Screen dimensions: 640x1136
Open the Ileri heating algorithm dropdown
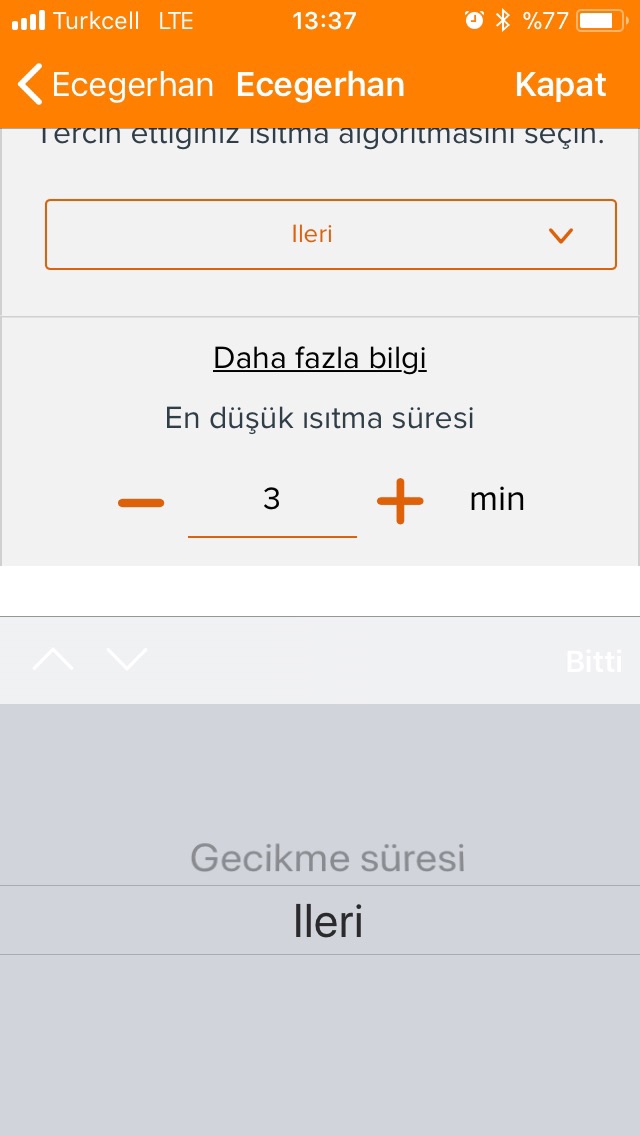coord(331,235)
